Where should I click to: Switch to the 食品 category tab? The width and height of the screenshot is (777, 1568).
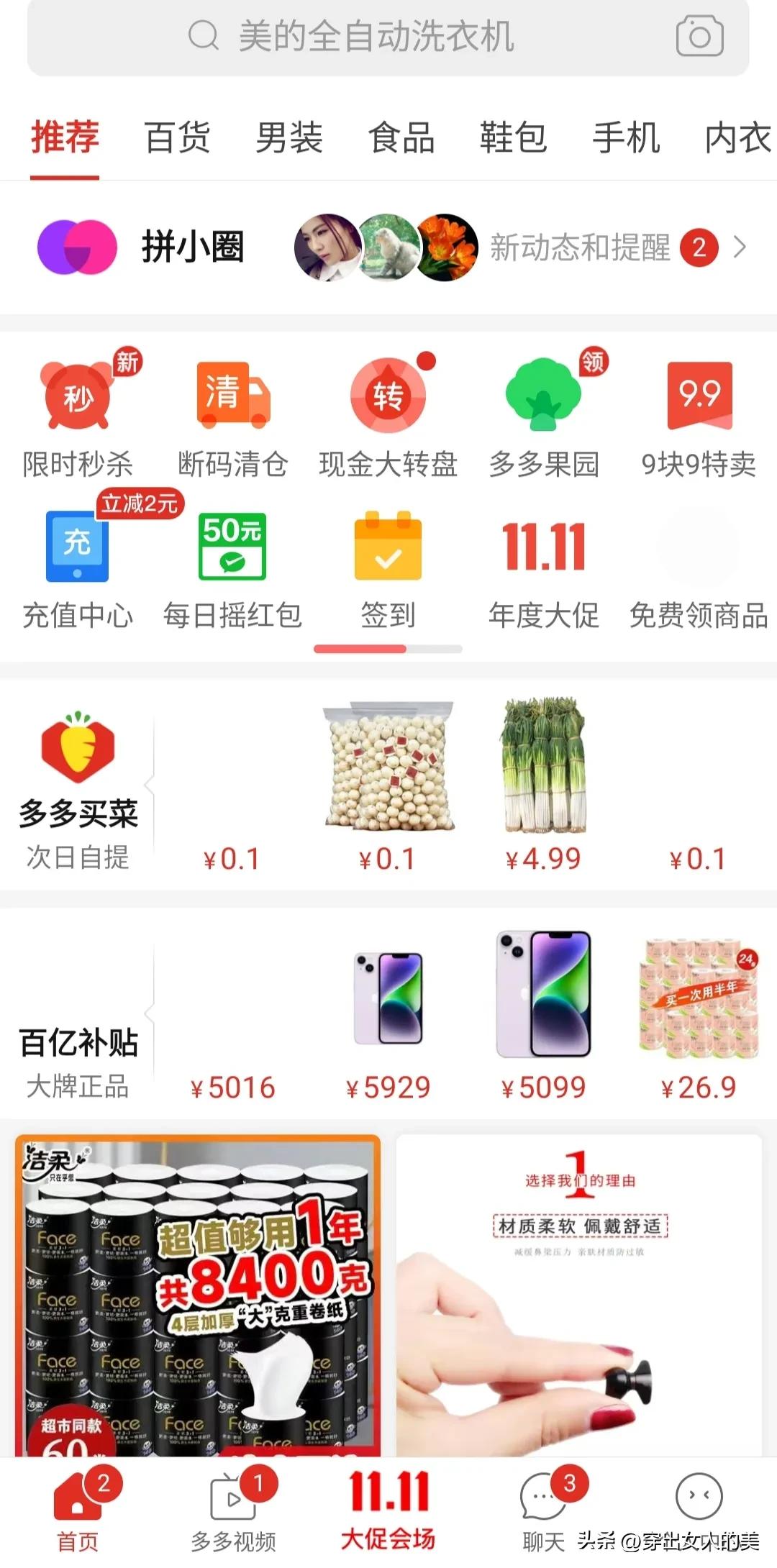(401, 139)
